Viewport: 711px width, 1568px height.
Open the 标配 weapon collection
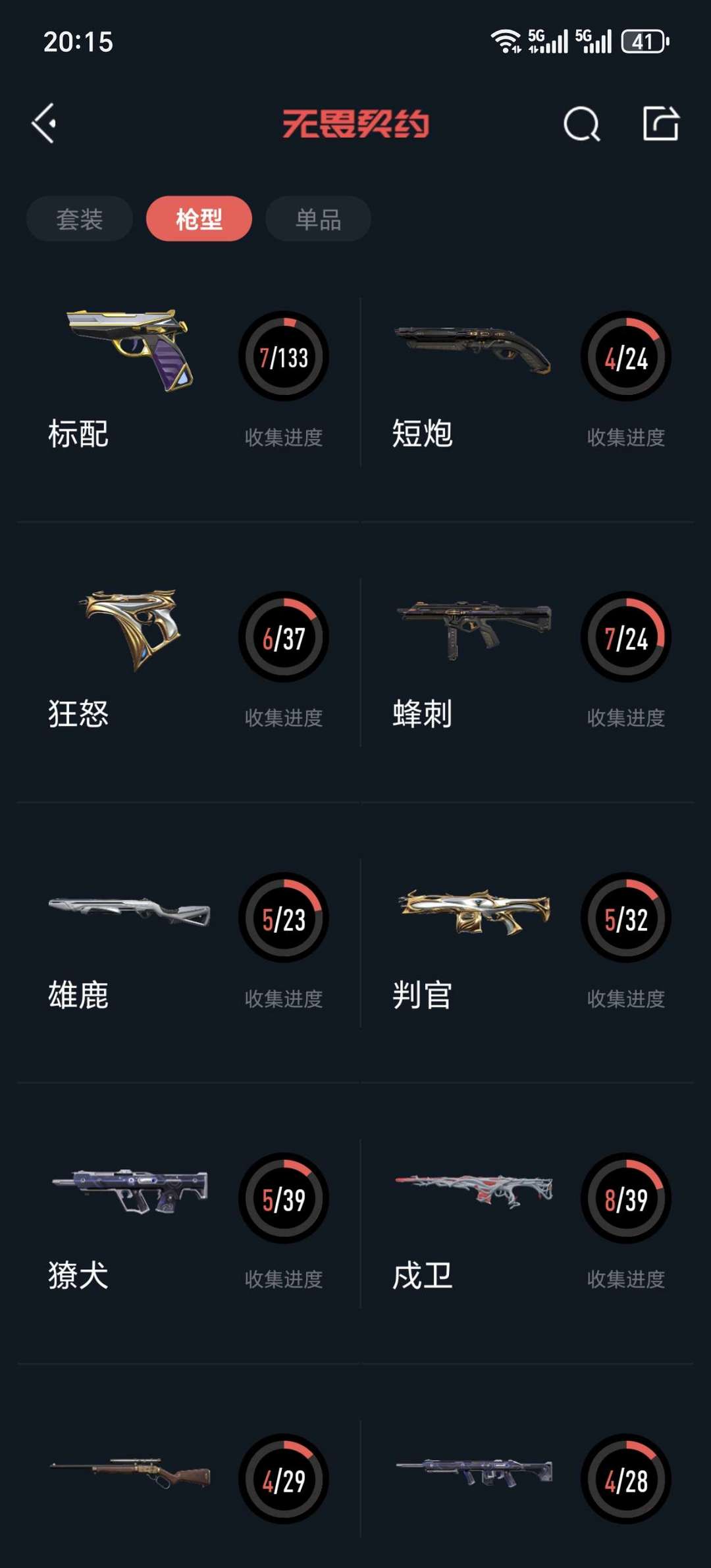click(189, 382)
